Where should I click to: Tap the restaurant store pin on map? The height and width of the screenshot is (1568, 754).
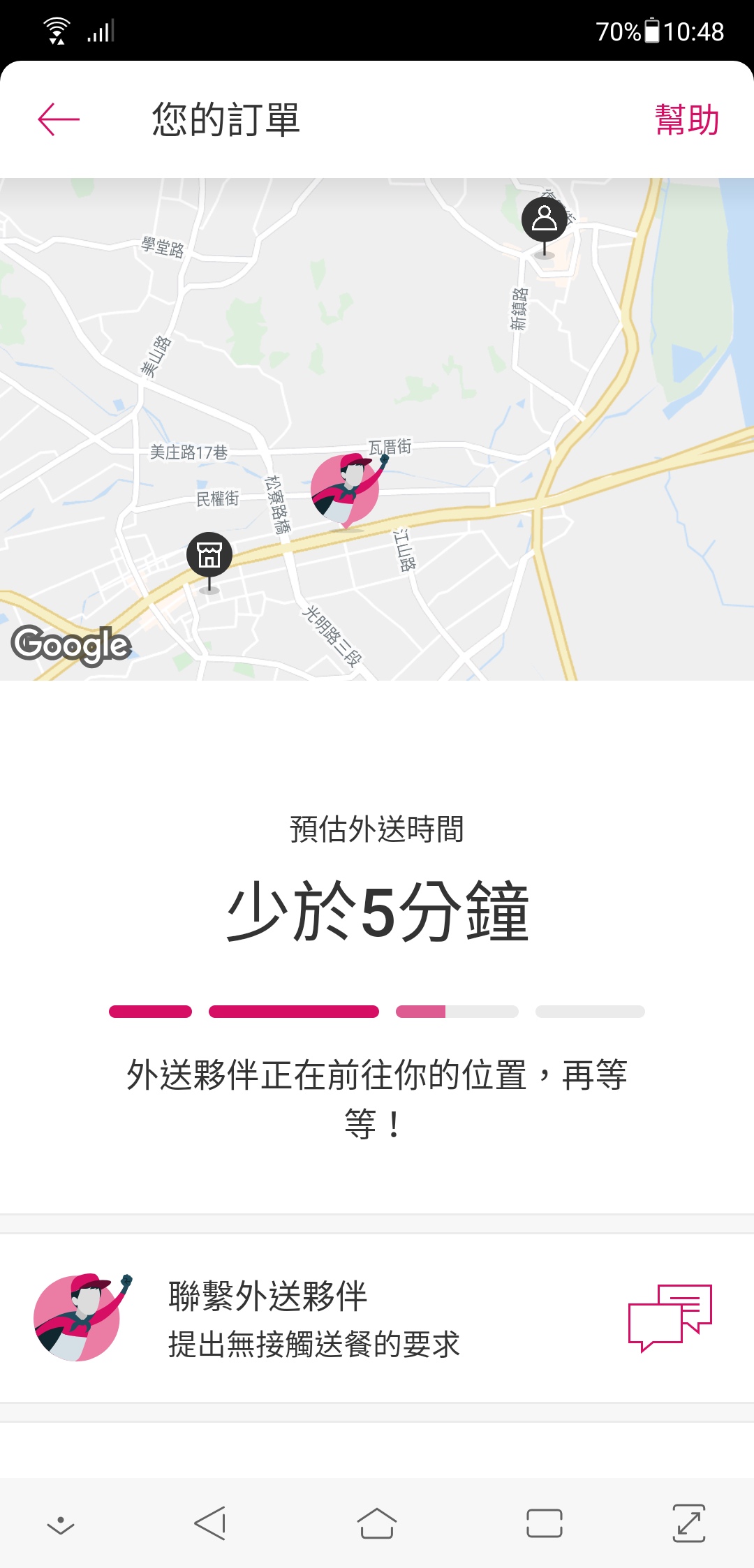tap(209, 556)
